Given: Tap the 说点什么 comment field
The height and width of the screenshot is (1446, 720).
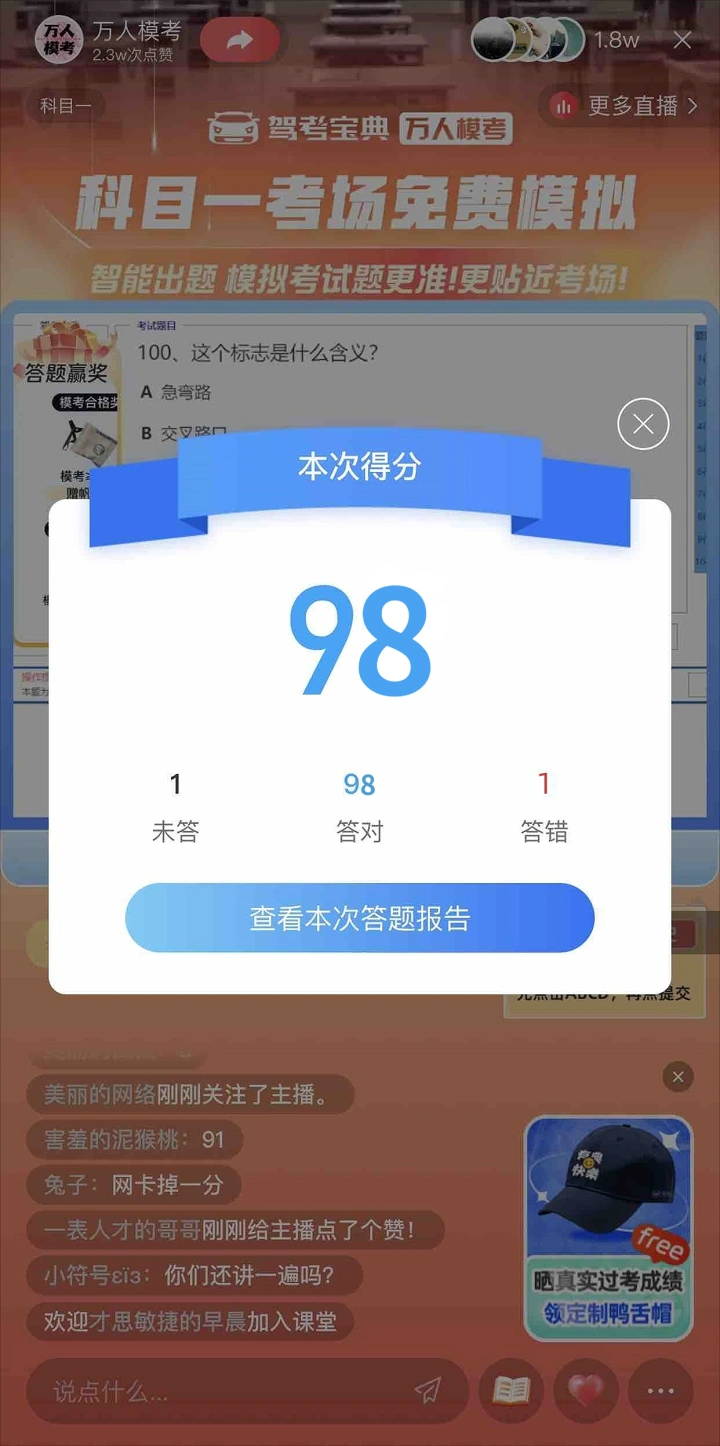Looking at the screenshot, I should 247,1390.
